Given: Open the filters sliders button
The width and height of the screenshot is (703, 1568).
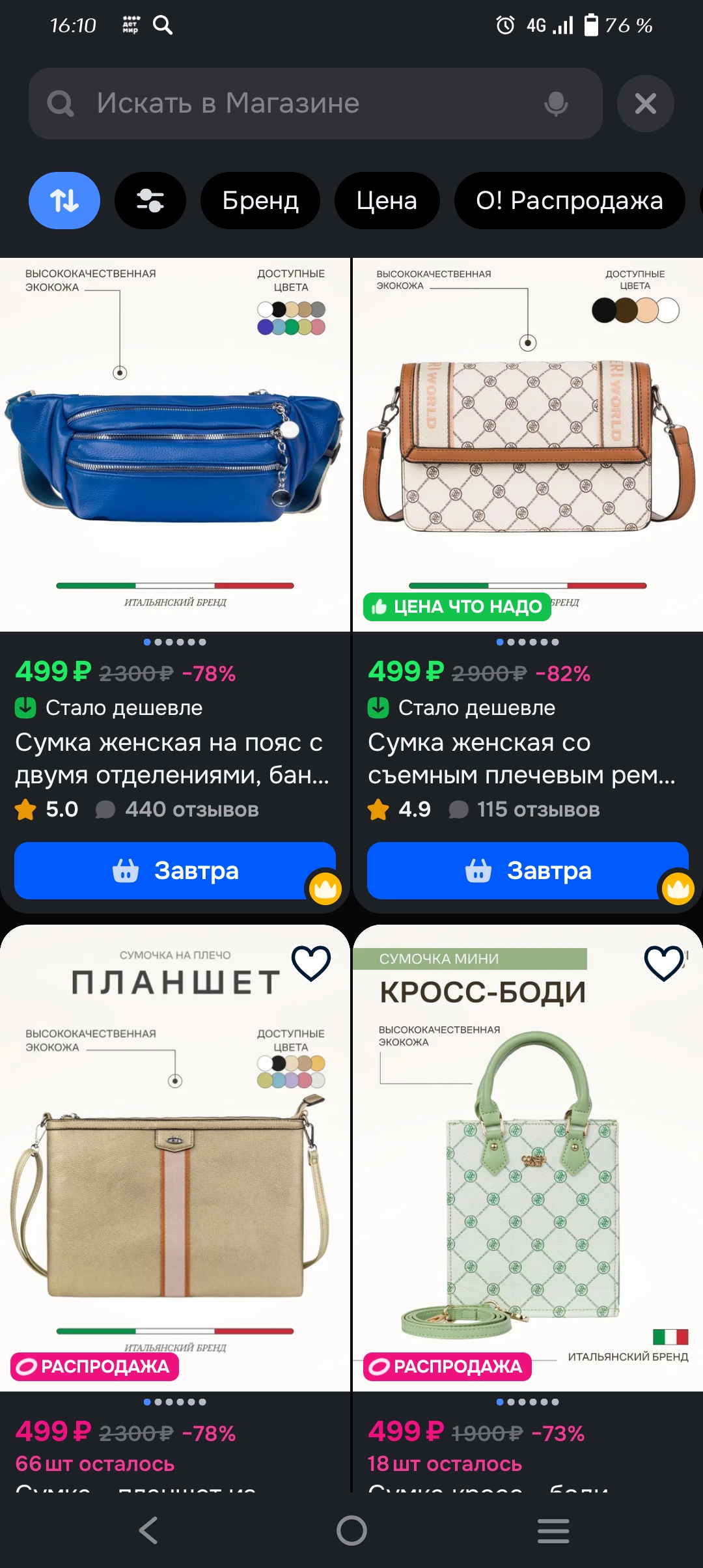Looking at the screenshot, I should pyautogui.click(x=150, y=201).
